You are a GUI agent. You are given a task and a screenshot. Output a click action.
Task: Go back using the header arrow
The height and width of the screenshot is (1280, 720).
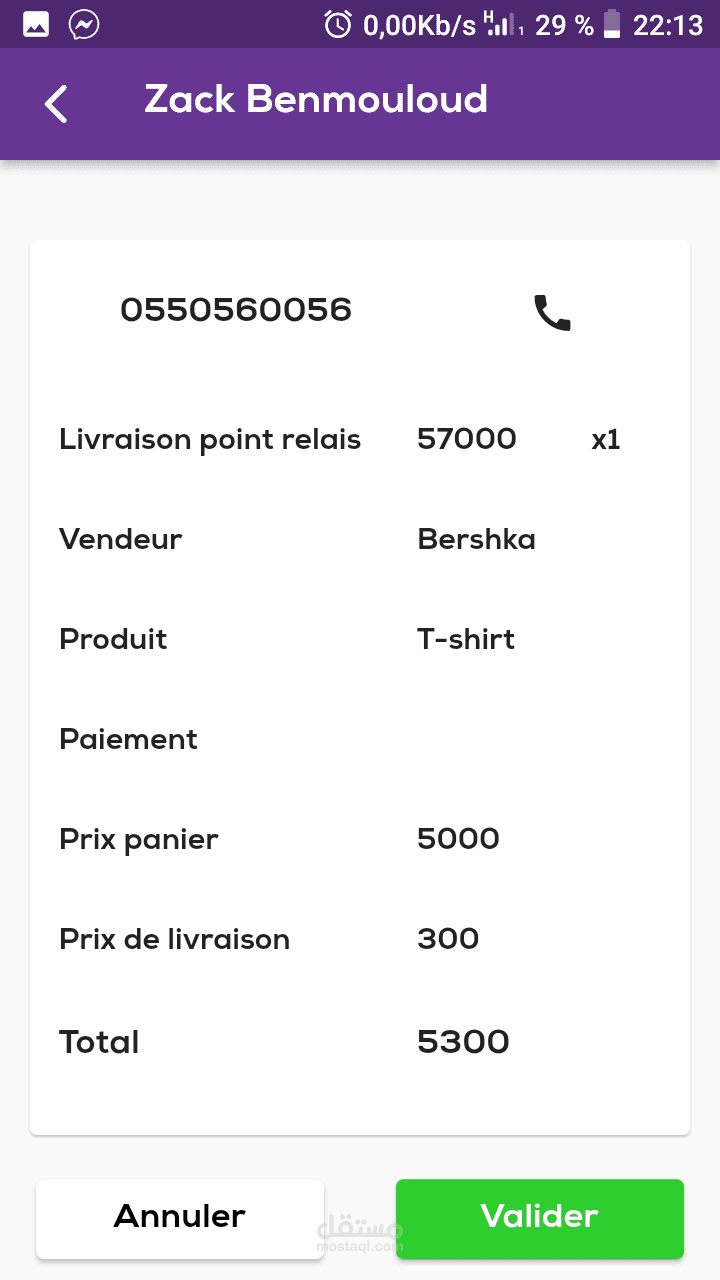[57, 104]
